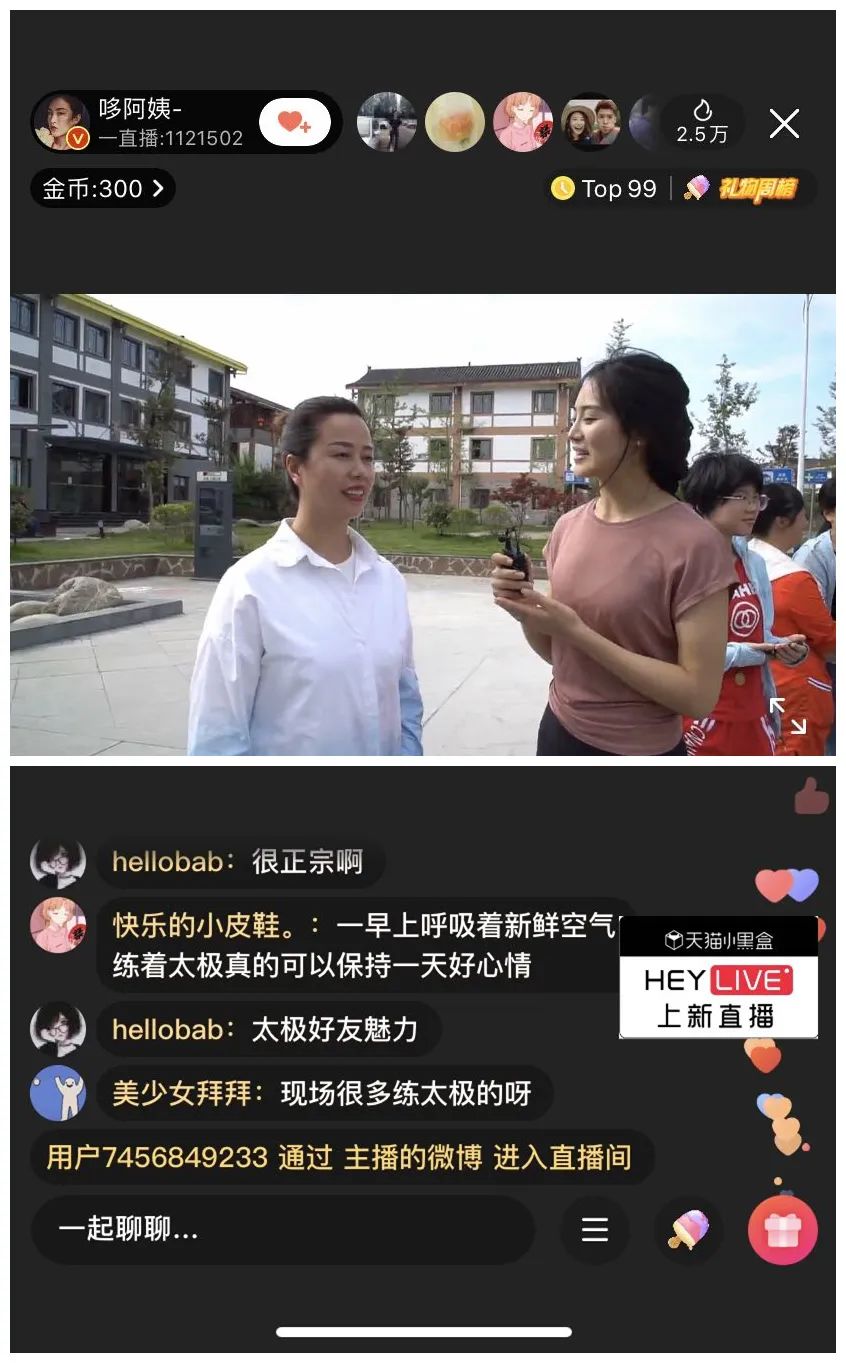Open 美少女拜拜's avatar in the chat

click(x=58, y=1093)
